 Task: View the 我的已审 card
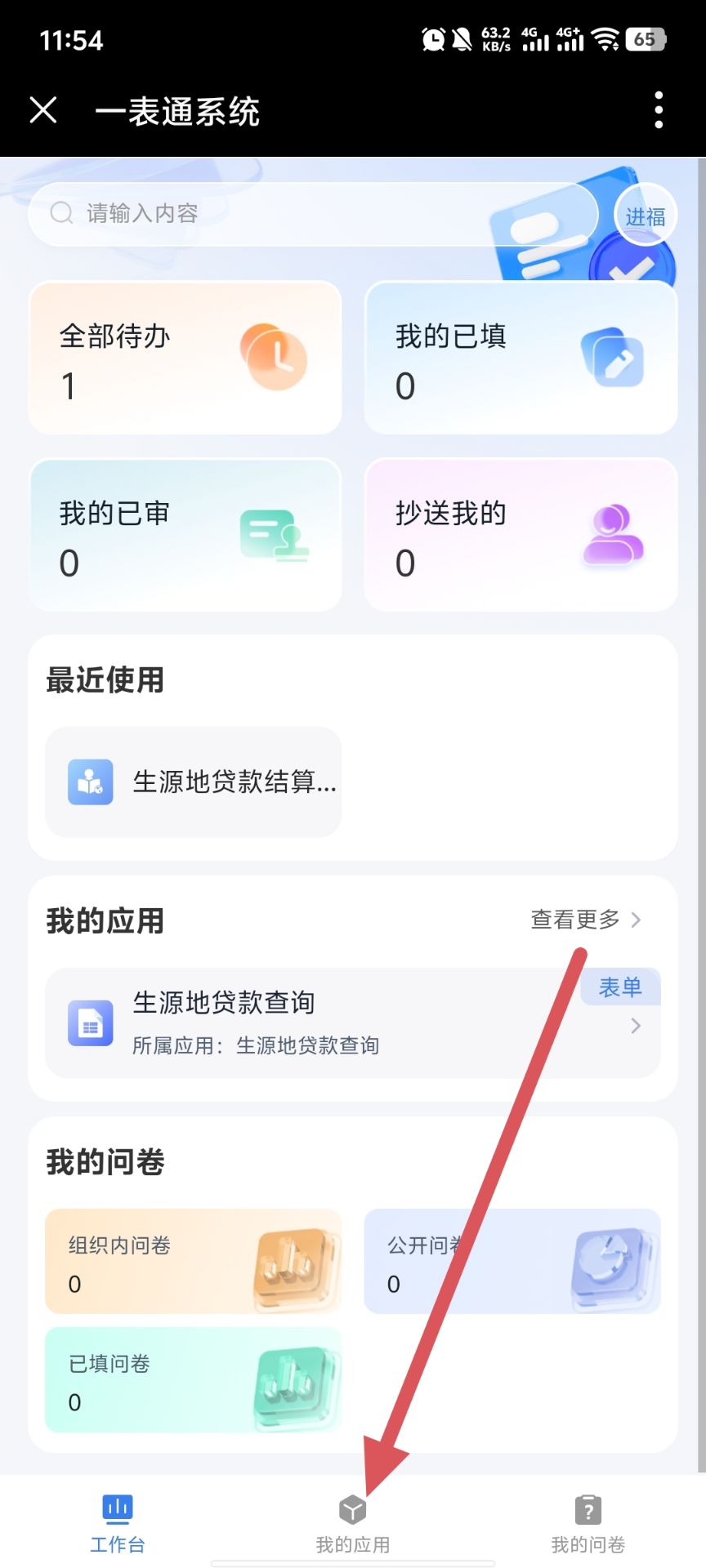pos(185,535)
